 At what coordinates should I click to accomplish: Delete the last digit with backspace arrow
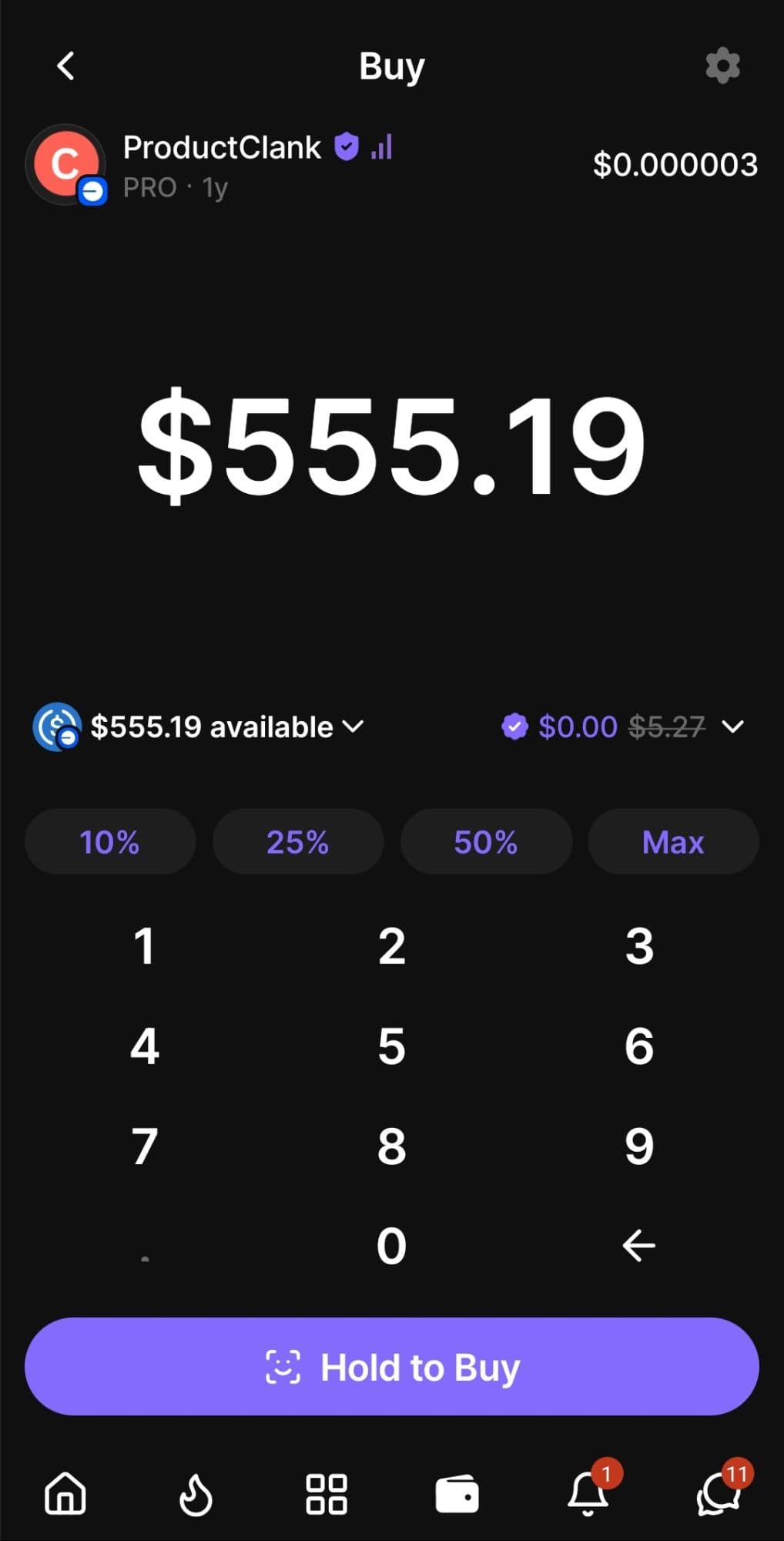[x=639, y=1245]
